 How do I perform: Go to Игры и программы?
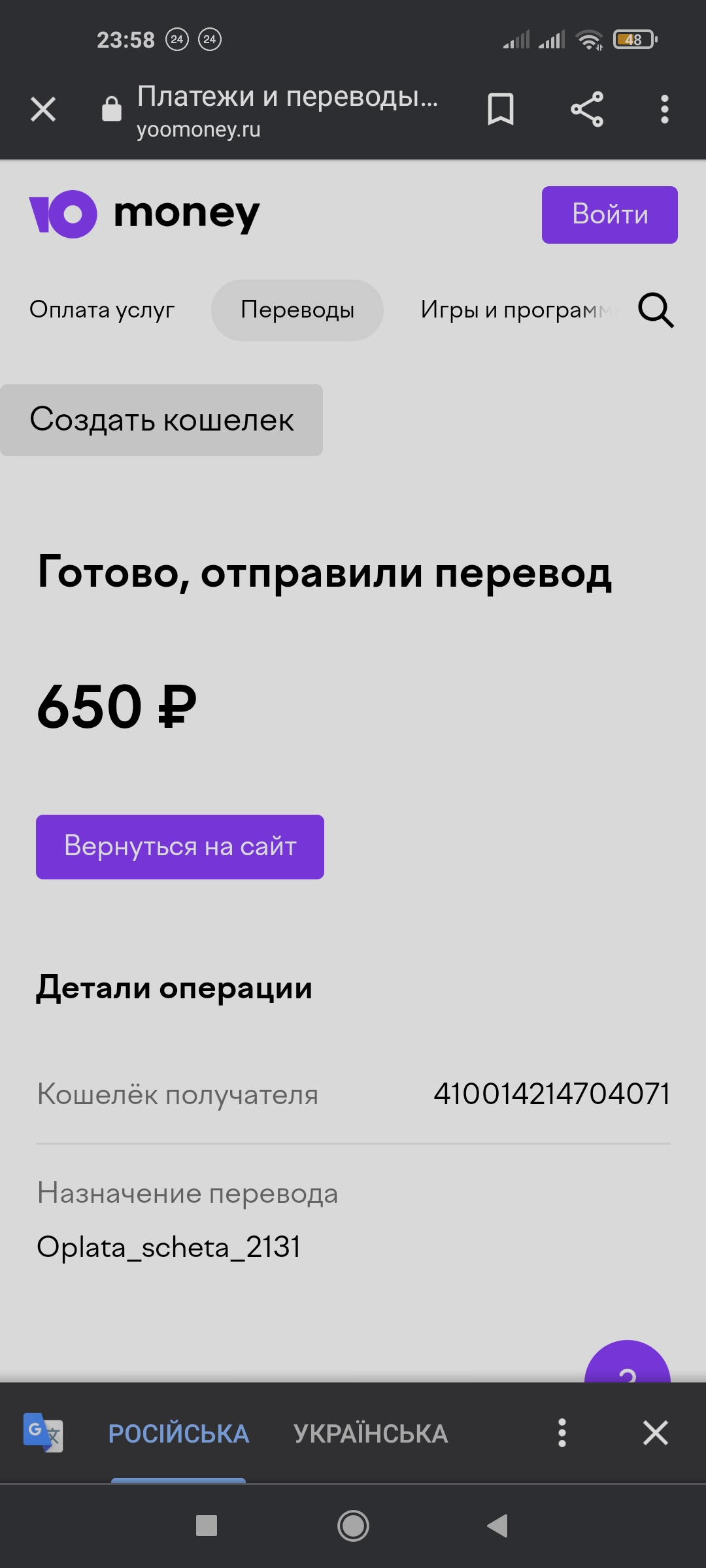[520, 310]
